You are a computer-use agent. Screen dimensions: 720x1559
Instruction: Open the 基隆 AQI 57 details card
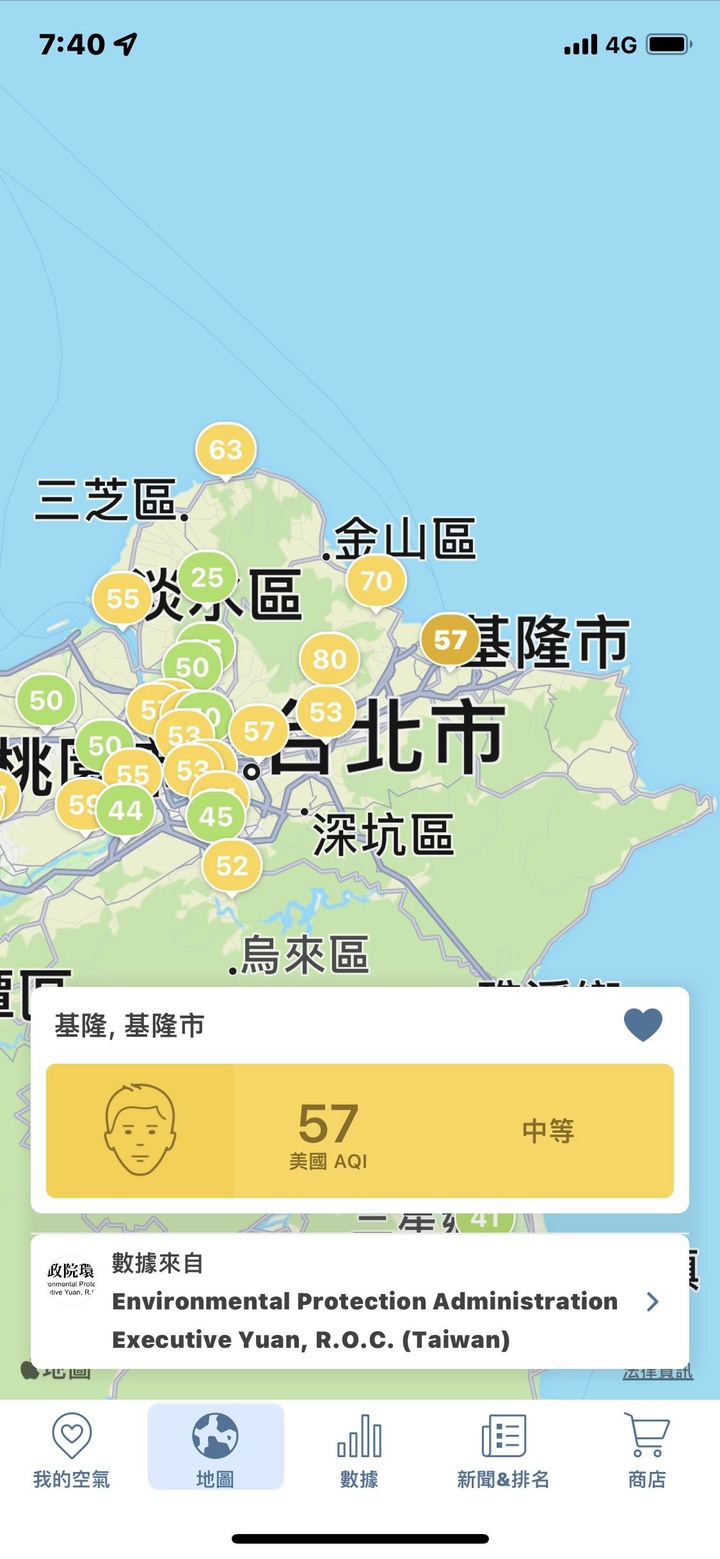pos(360,1130)
